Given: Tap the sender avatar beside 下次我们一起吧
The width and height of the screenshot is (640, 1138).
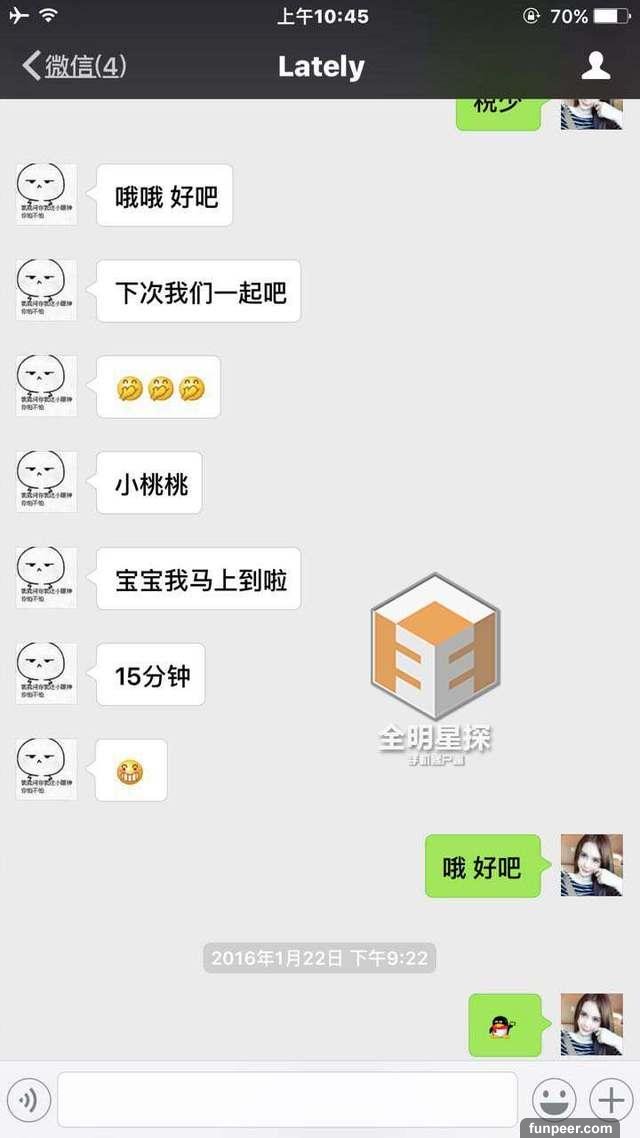Looking at the screenshot, I should [46, 290].
